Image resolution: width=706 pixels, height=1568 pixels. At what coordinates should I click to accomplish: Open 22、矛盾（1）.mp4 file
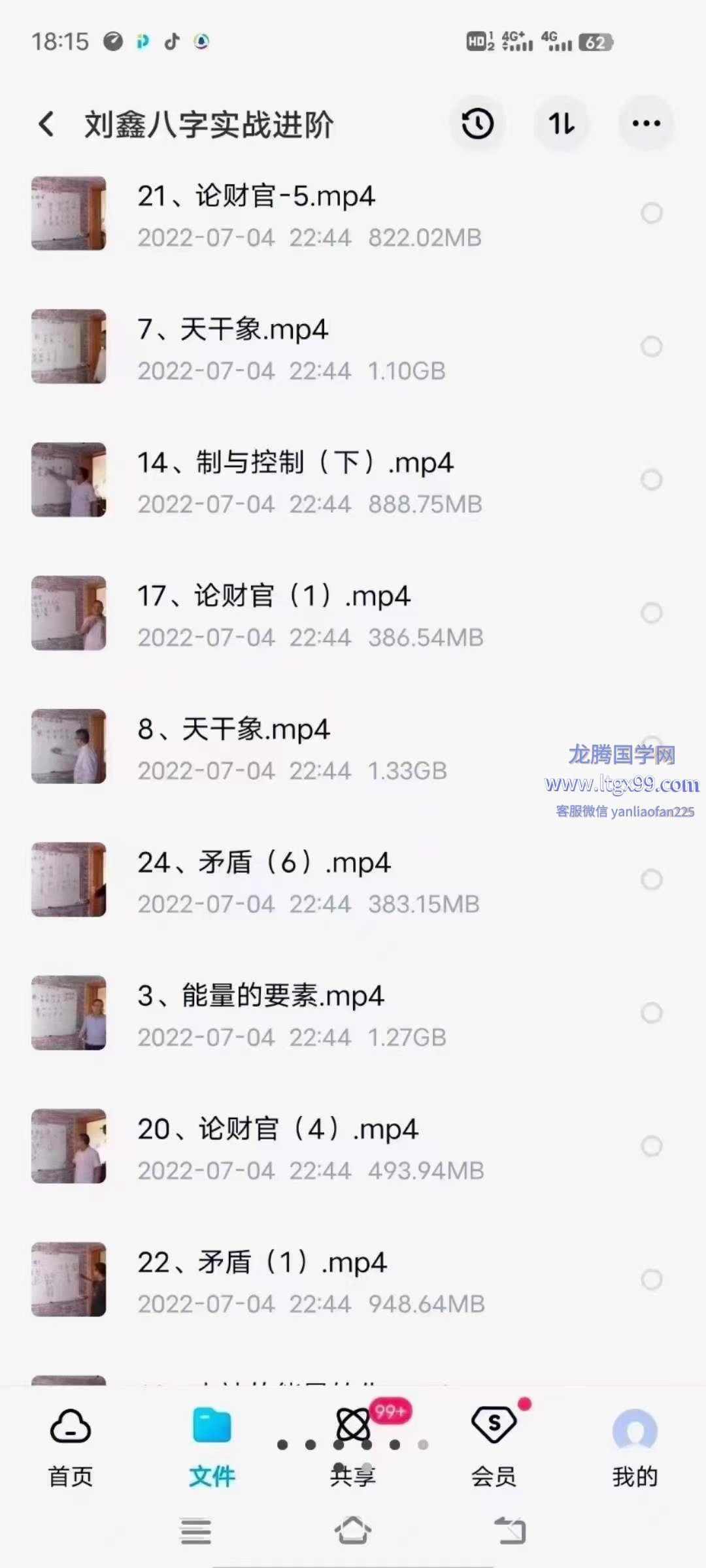(261, 1263)
